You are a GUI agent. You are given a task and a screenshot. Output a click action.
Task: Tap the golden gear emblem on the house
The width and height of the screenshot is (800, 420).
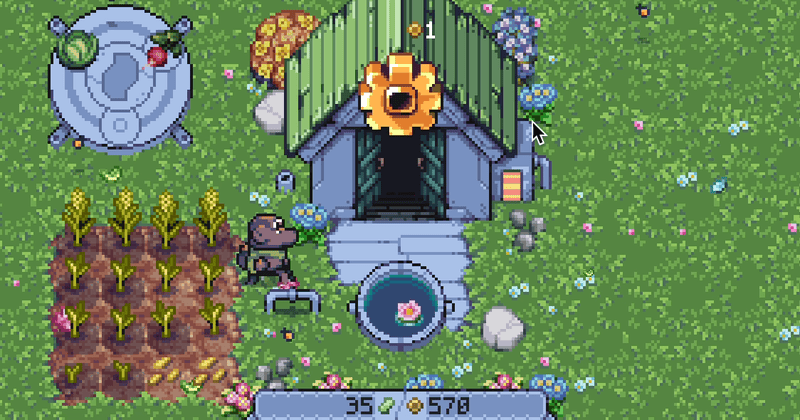(x=399, y=95)
